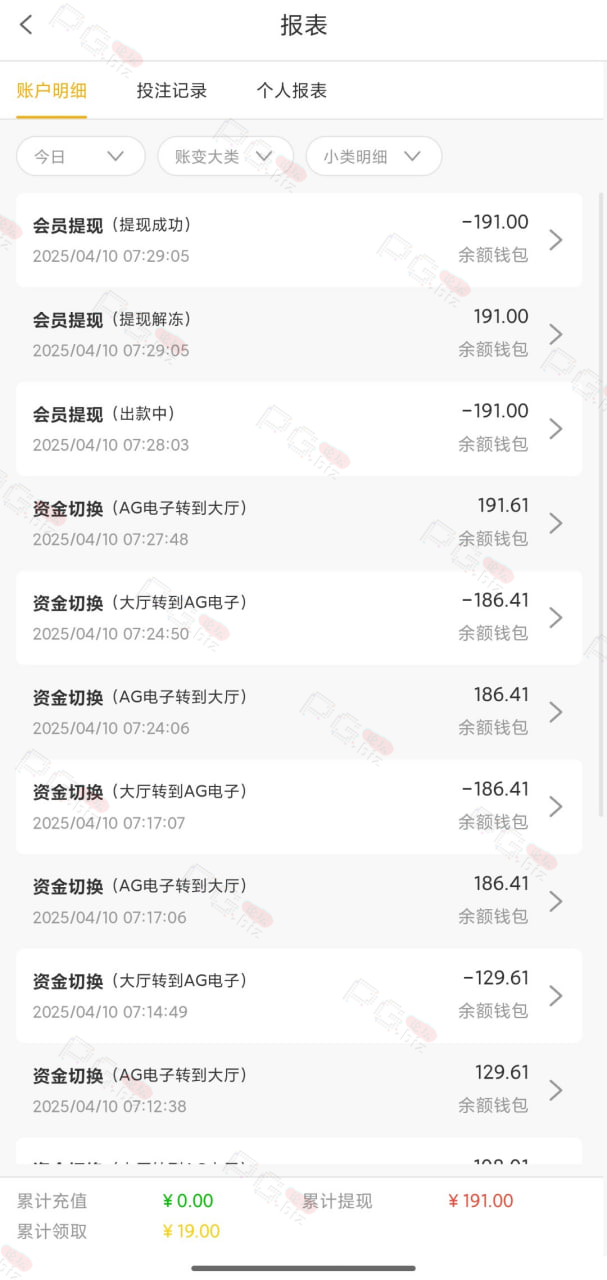The height and width of the screenshot is (1280, 607).
Task: Open the 提现解冻 record of 191.00
Action: pyautogui.click(x=299, y=334)
